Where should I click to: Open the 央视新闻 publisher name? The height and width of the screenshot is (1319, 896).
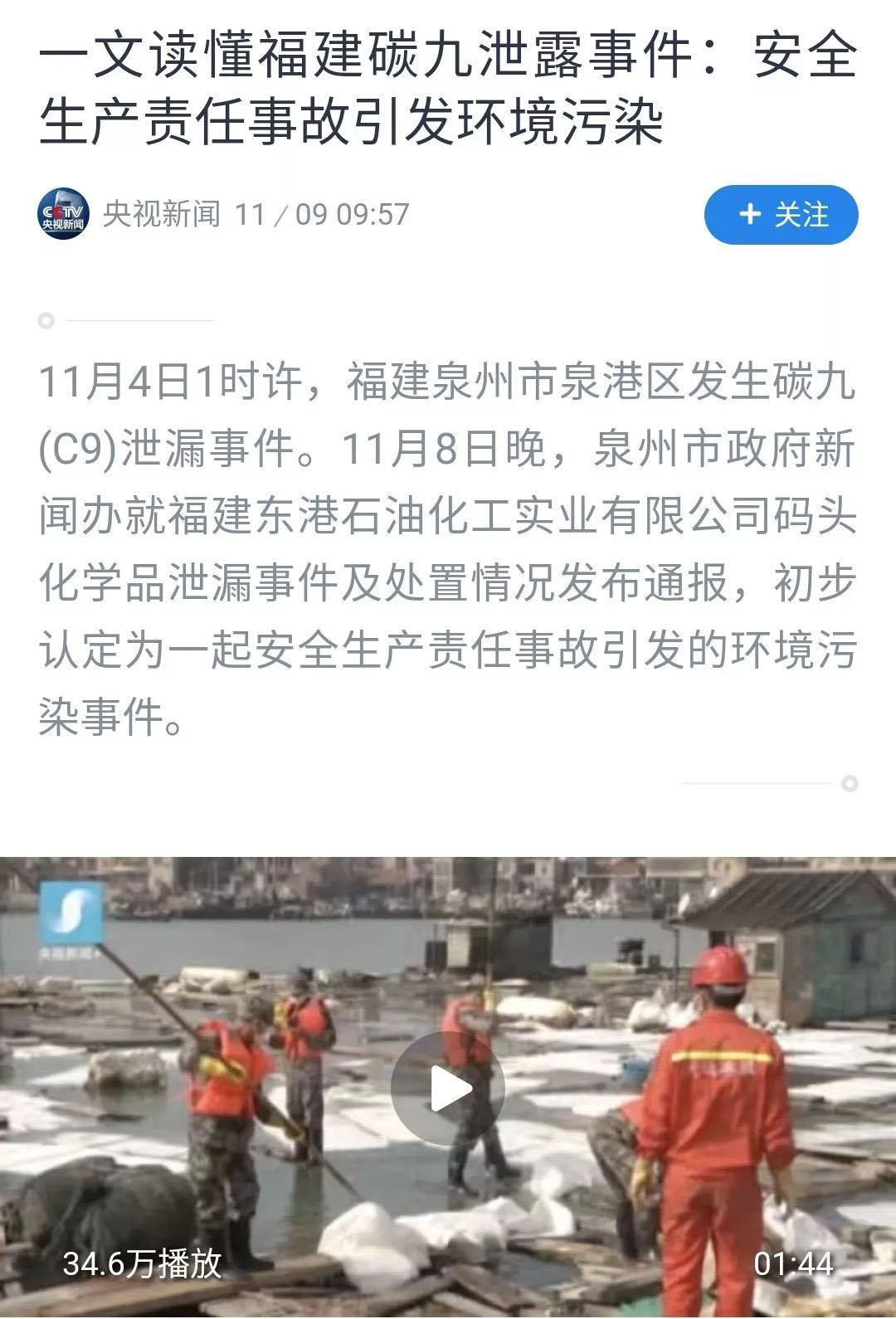coord(162,214)
